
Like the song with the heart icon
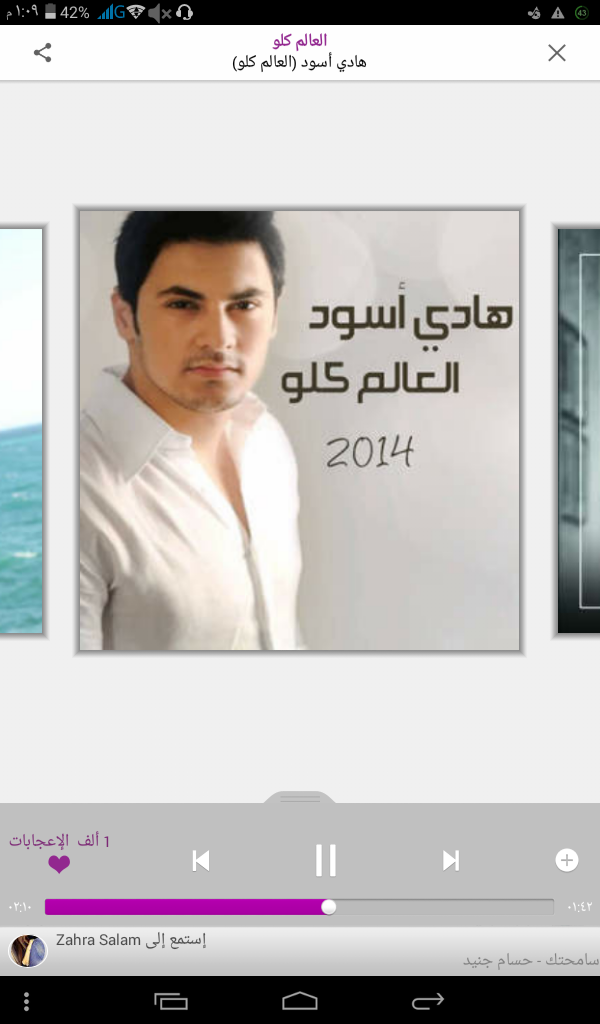59,865
